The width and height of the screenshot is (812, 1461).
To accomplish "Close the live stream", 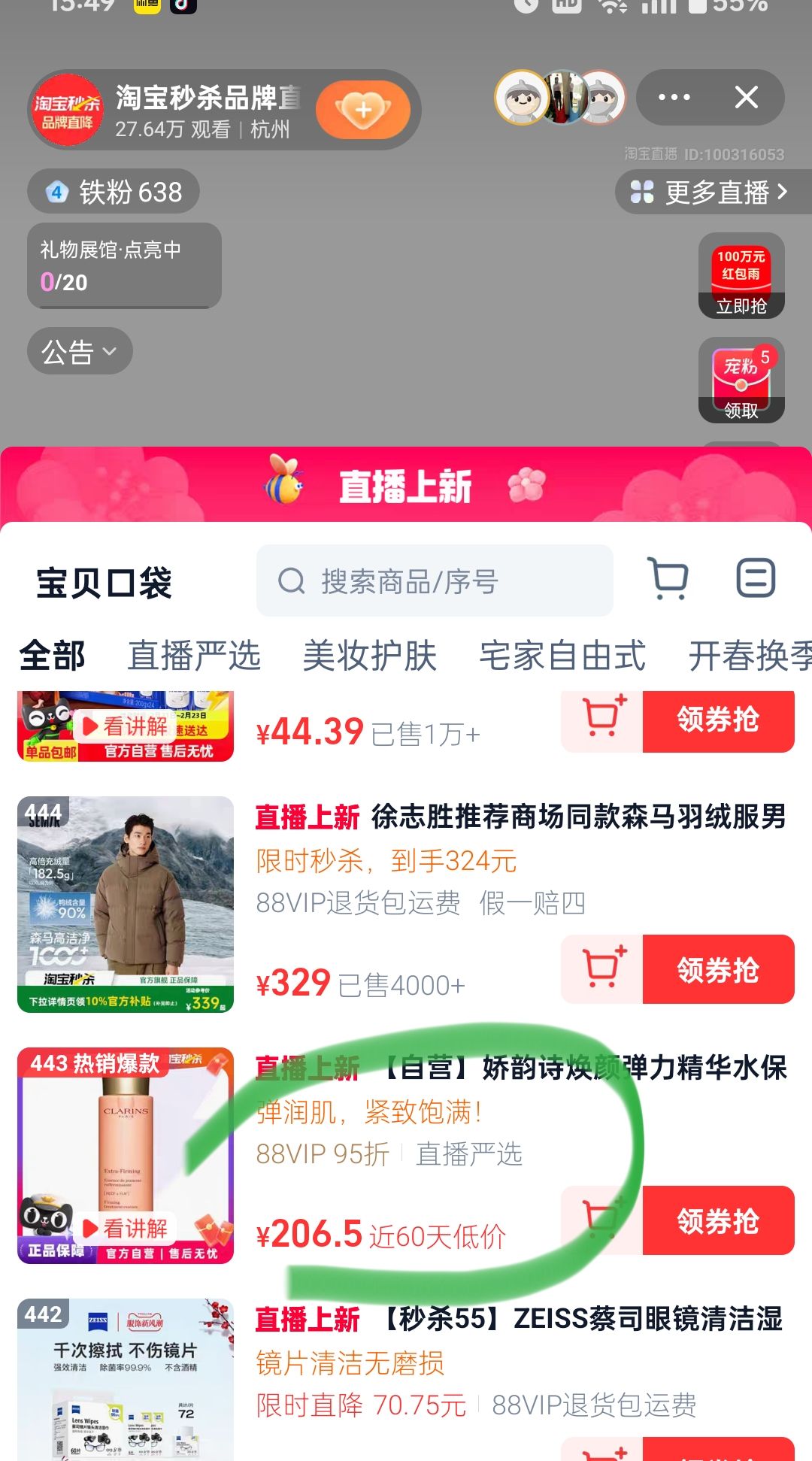I will click(746, 97).
